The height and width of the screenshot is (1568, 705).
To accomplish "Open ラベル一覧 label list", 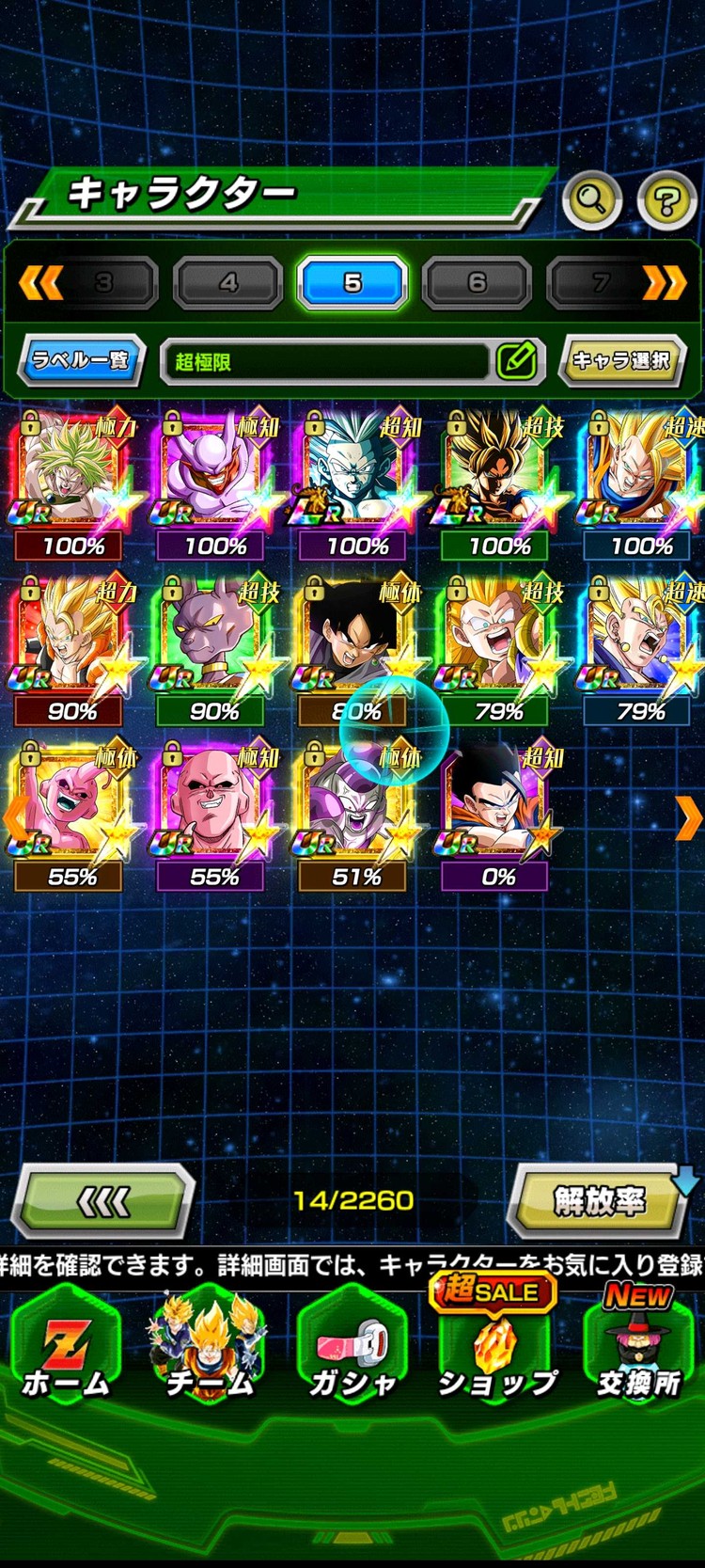I will [x=81, y=360].
